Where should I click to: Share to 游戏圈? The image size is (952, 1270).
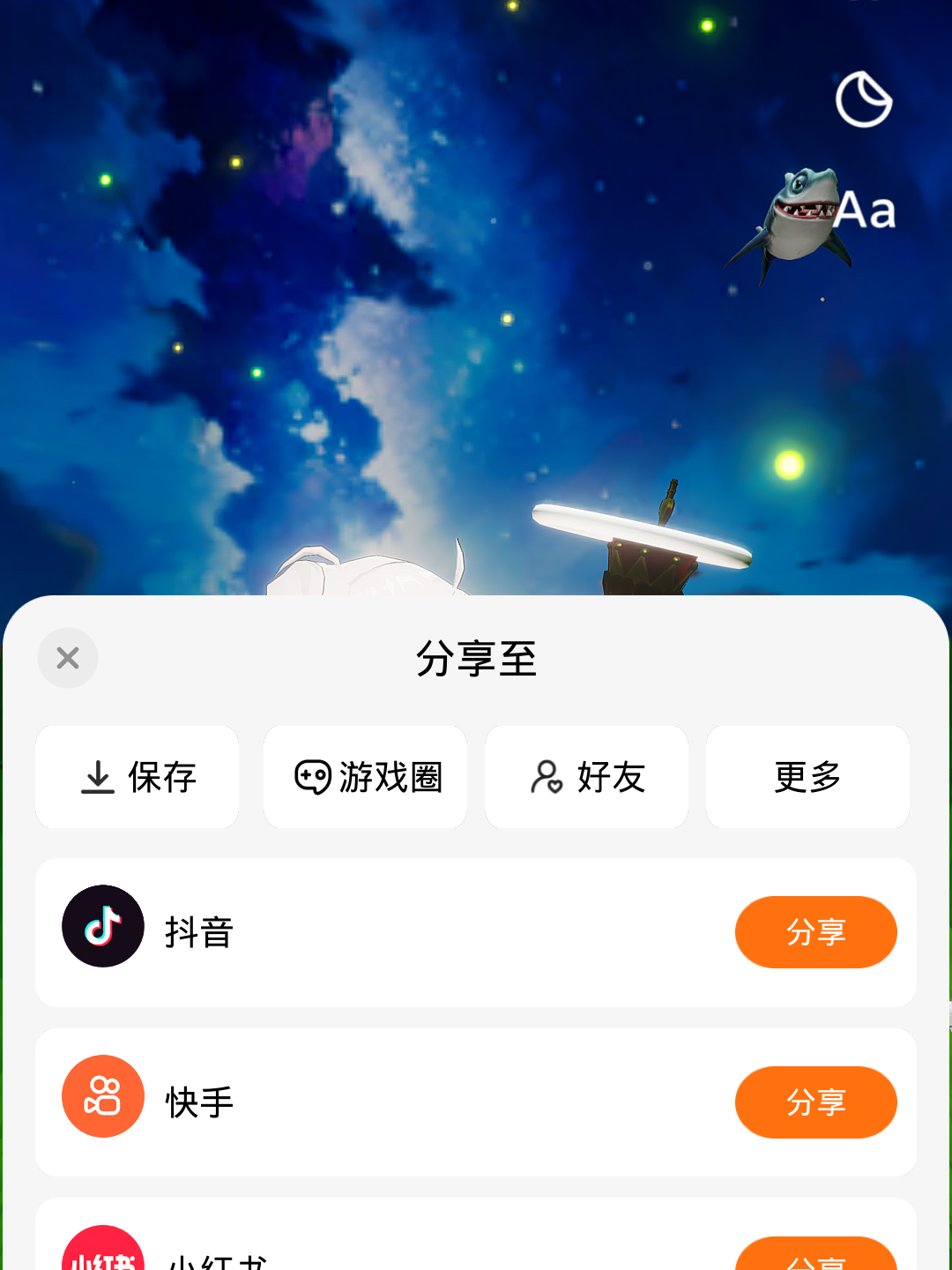366,777
